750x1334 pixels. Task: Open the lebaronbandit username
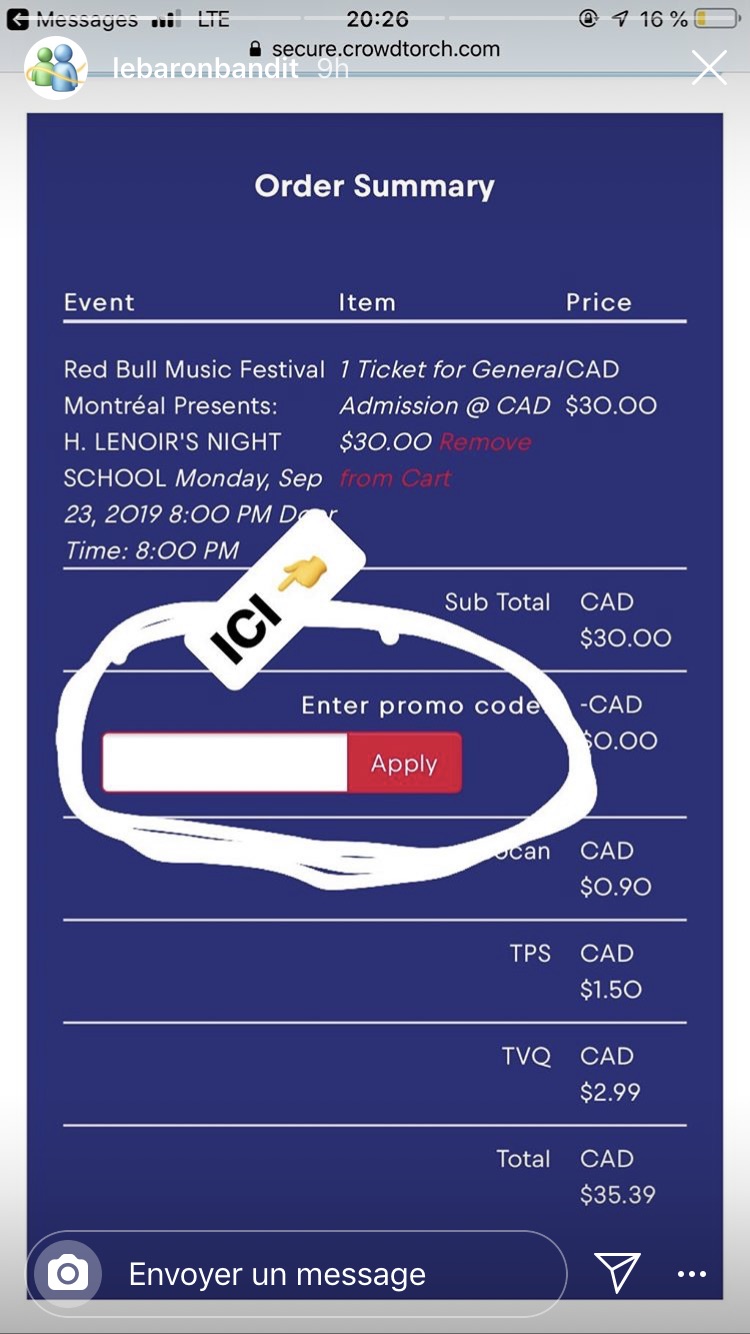point(207,70)
